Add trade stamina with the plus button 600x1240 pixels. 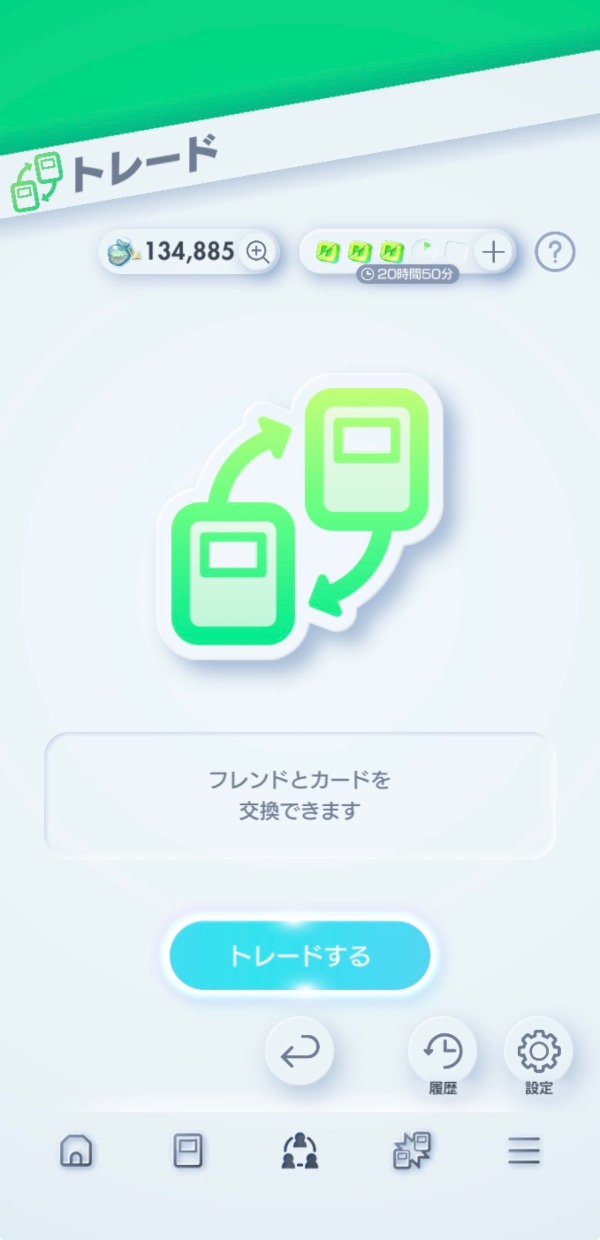click(492, 252)
